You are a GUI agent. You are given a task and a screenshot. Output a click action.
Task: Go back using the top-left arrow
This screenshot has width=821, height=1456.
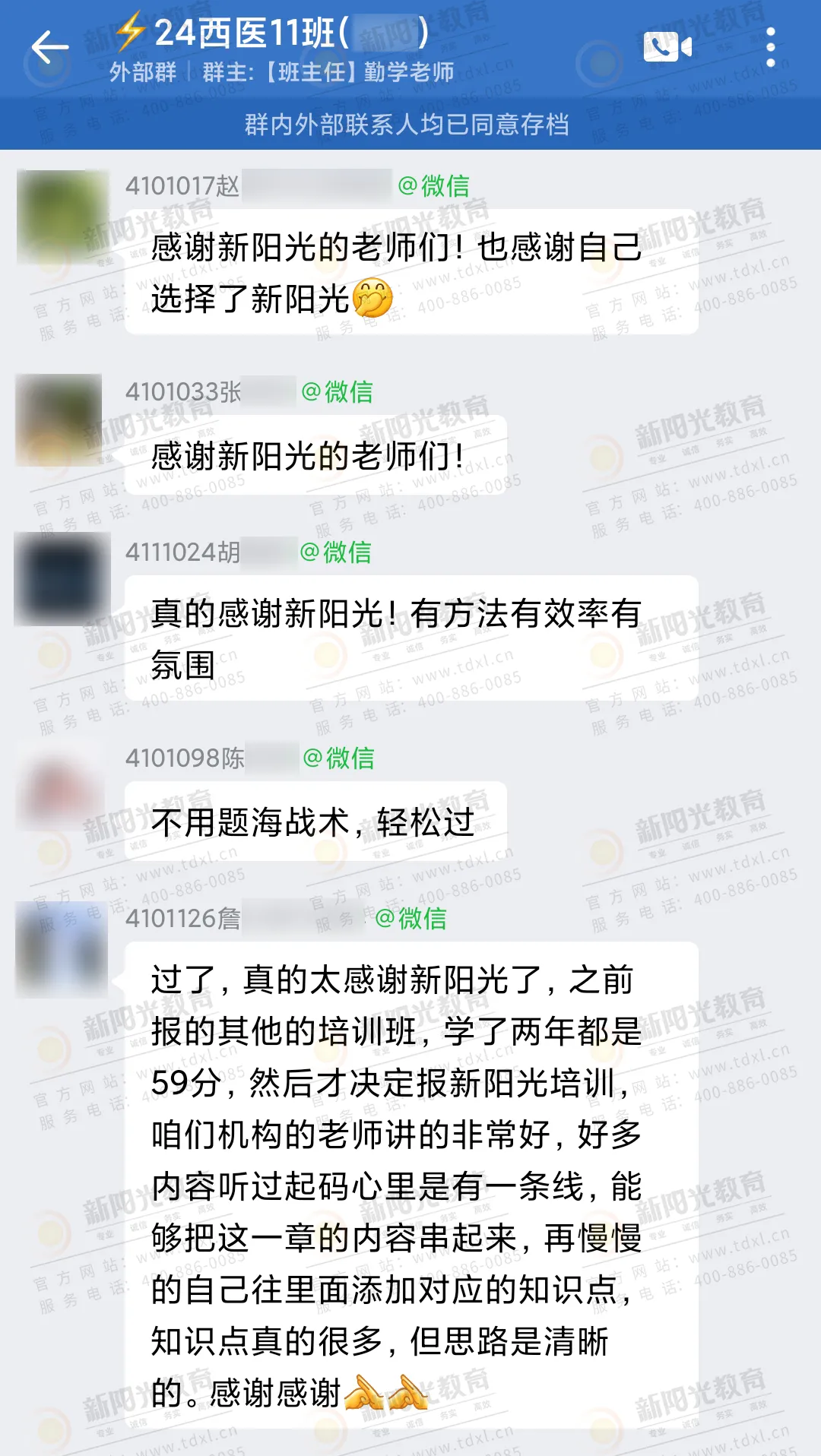tap(50, 48)
